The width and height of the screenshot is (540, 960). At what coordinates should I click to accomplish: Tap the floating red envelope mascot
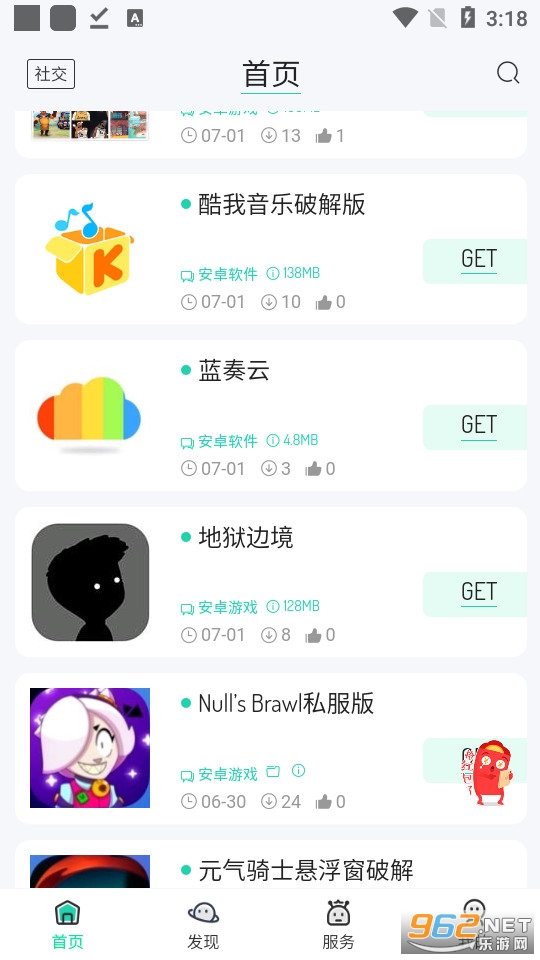(487, 771)
